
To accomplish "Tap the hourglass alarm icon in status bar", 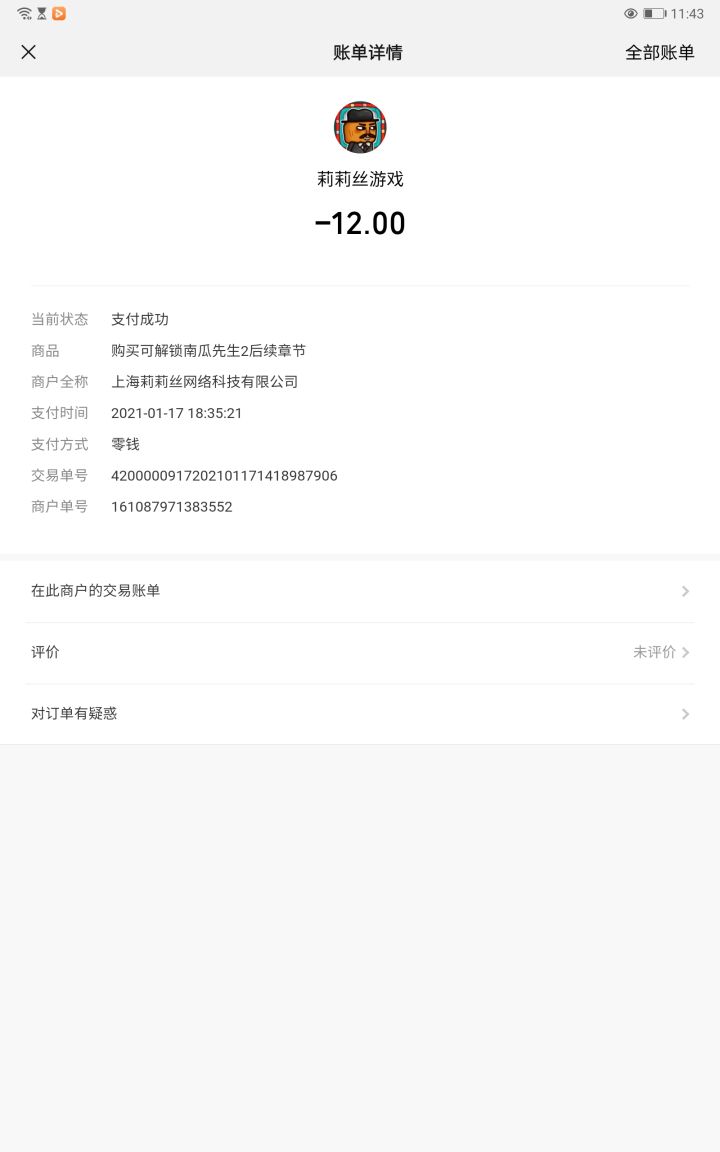I will point(42,13).
